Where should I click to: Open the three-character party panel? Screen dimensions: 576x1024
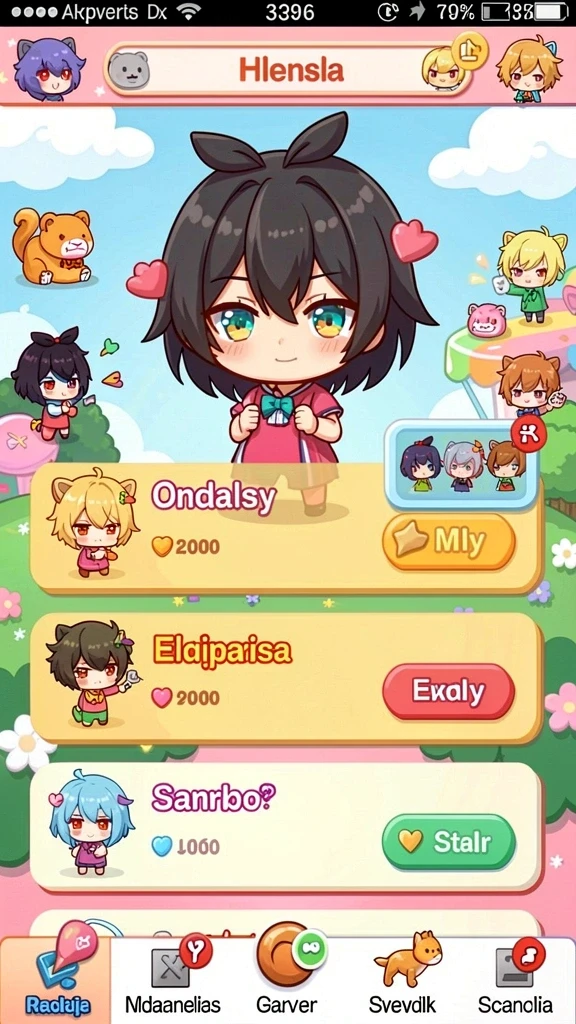pos(460,464)
